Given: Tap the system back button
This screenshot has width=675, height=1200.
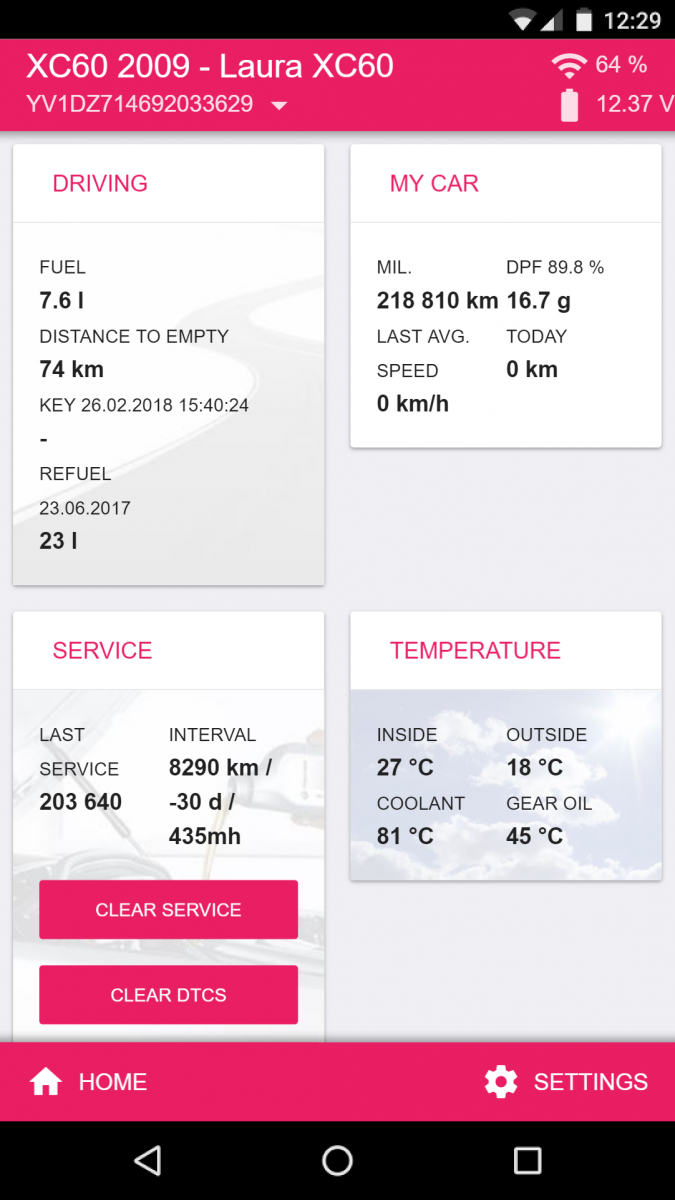Looking at the screenshot, I should pos(148,1160).
